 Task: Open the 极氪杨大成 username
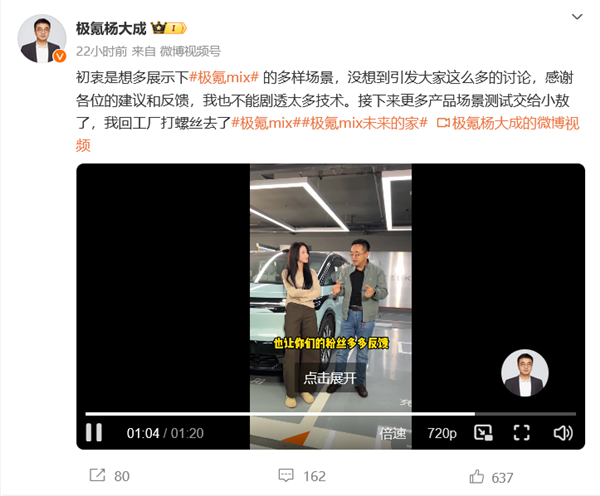(x=111, y=27)
